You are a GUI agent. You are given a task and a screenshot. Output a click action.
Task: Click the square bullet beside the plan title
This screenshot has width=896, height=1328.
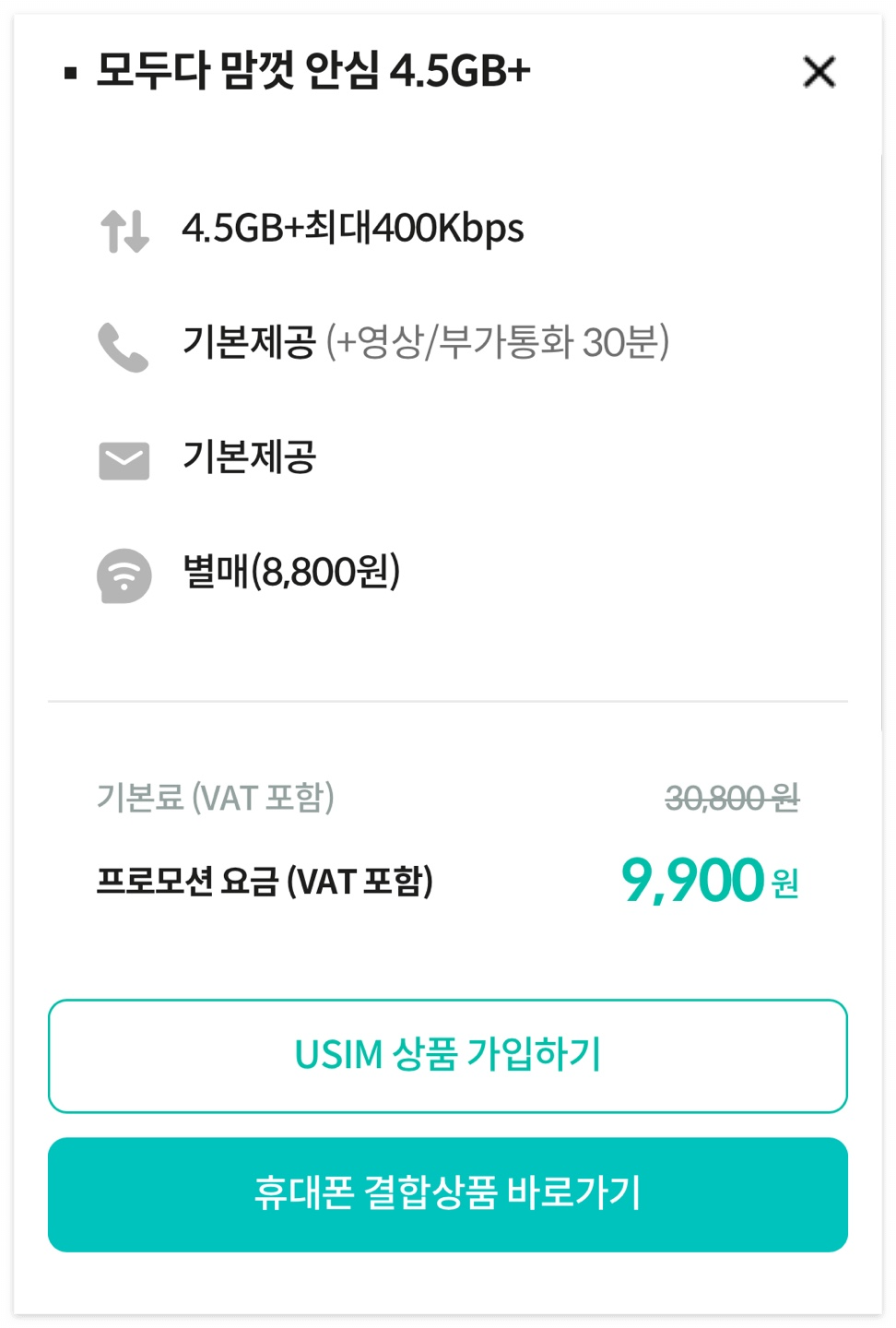tap(68, 72)
